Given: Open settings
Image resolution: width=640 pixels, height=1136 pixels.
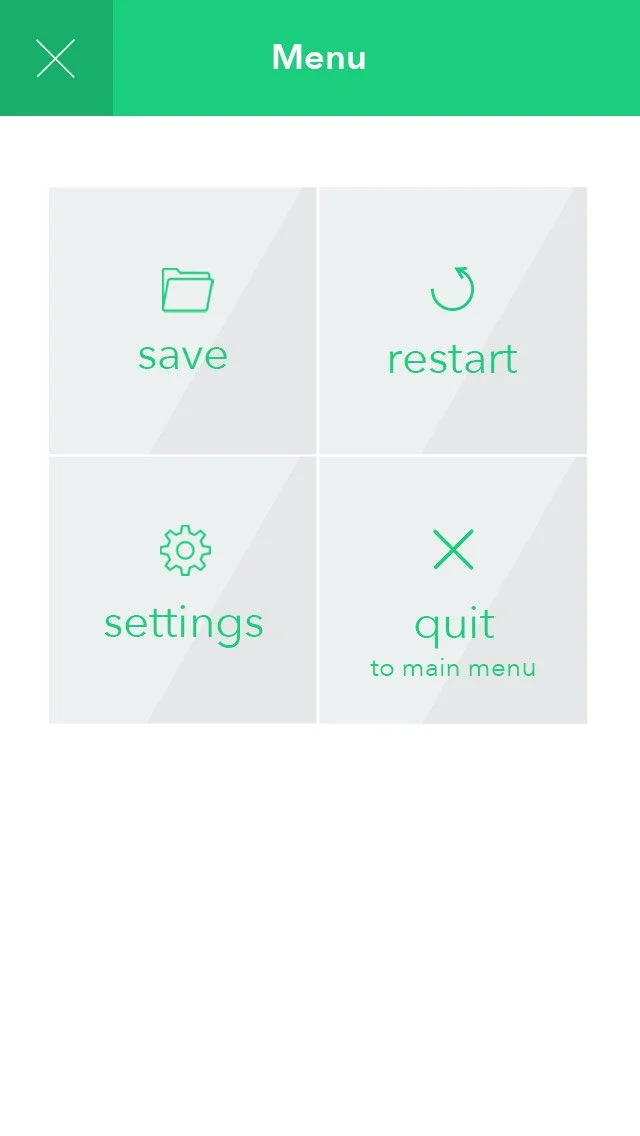Looking at the screenshot, I should [183, 590].
